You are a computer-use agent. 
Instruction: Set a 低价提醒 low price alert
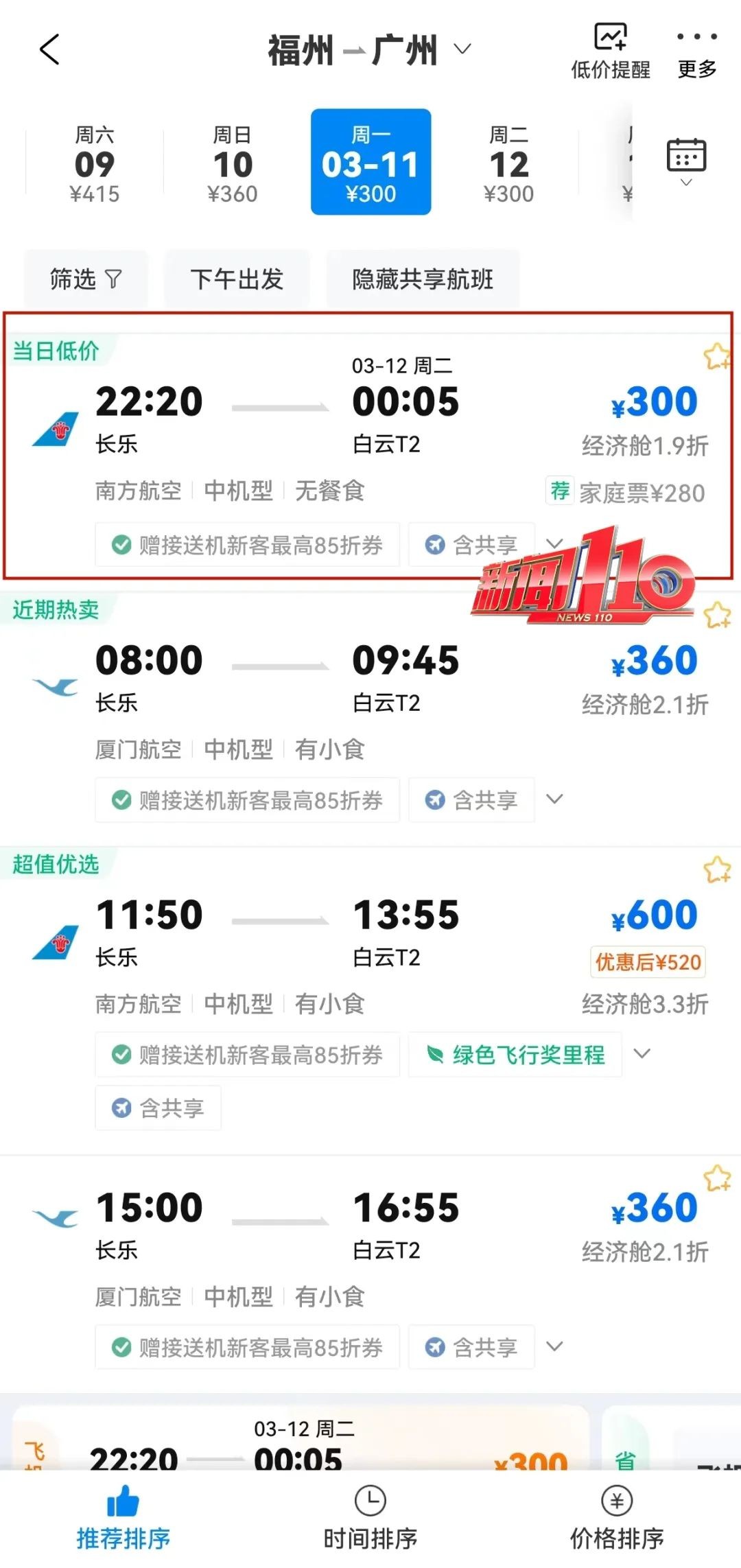[610, 51]
